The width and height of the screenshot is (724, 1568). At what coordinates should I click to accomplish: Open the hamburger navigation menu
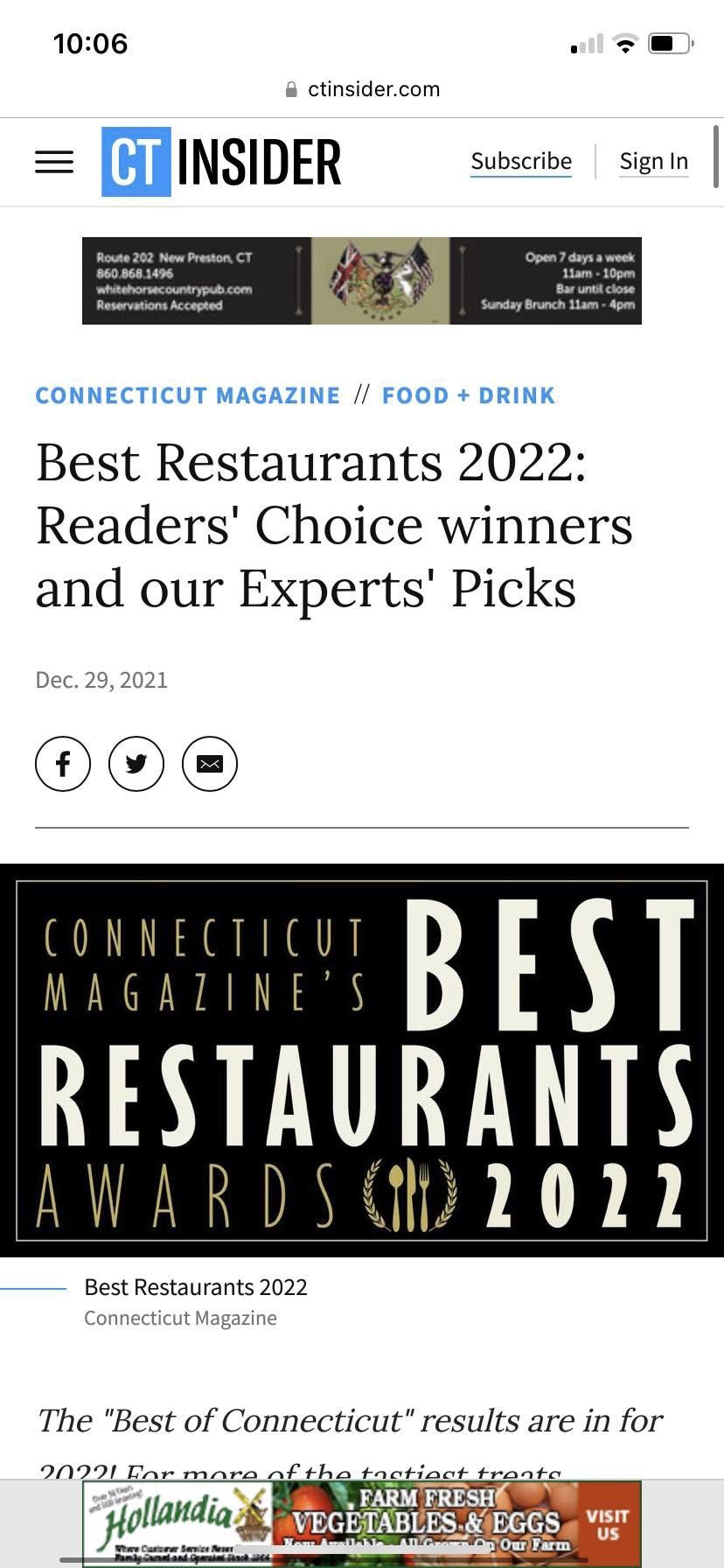(x=54, y=162)
